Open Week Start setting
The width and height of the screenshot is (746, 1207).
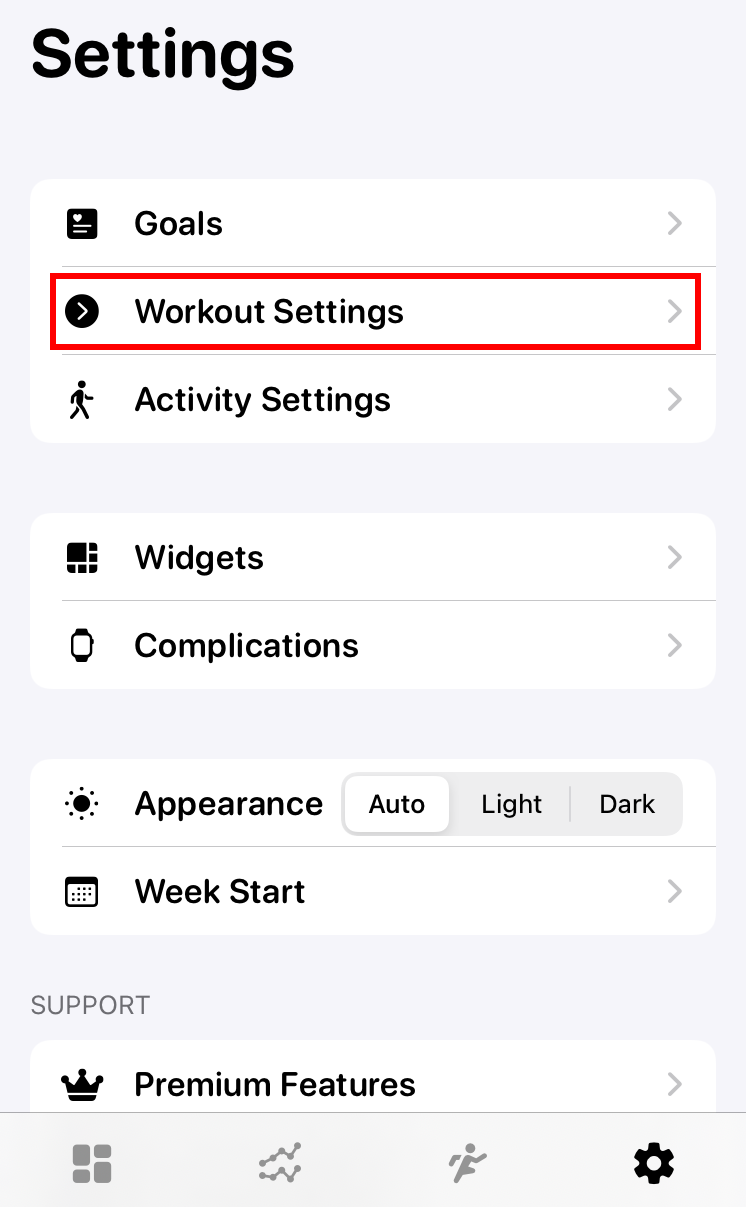tap(372, 891)
